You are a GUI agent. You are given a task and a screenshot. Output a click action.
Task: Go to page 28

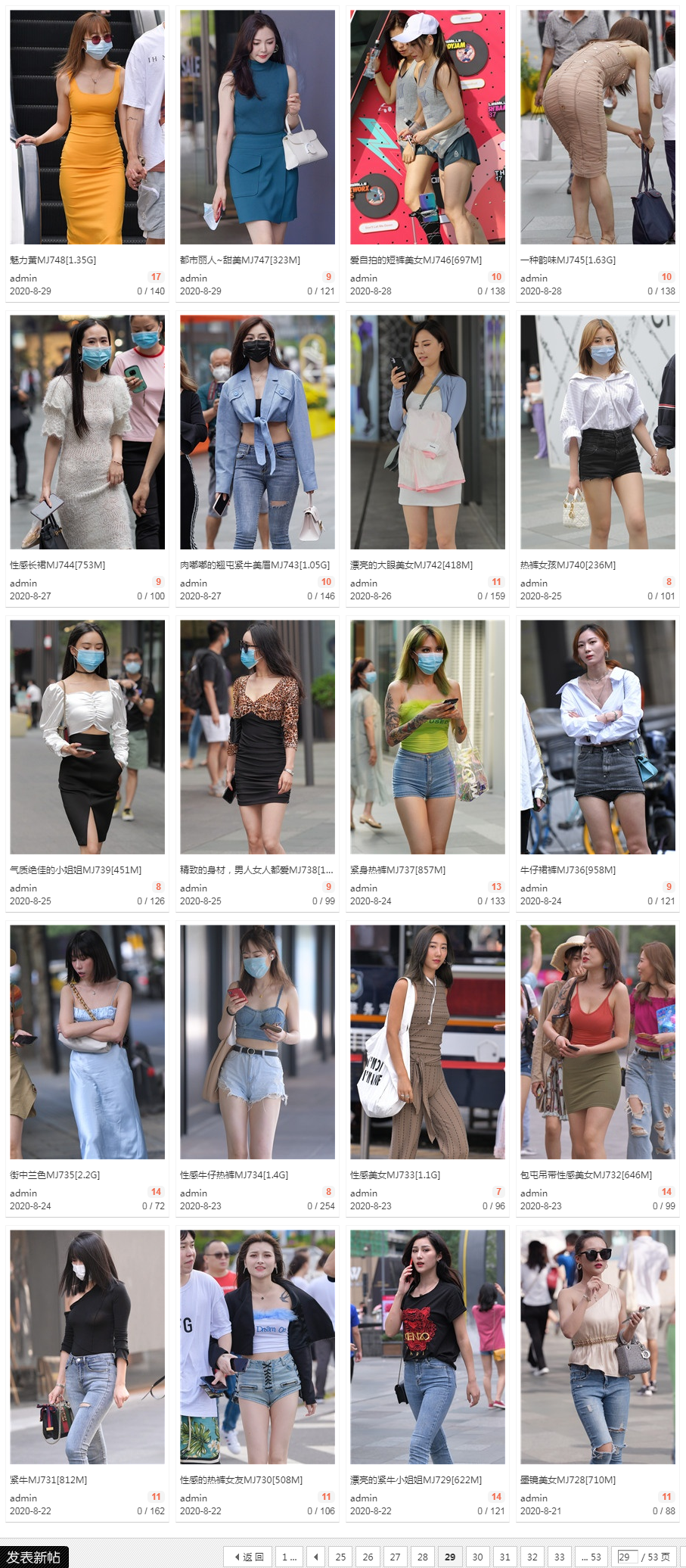point(423,1557)
